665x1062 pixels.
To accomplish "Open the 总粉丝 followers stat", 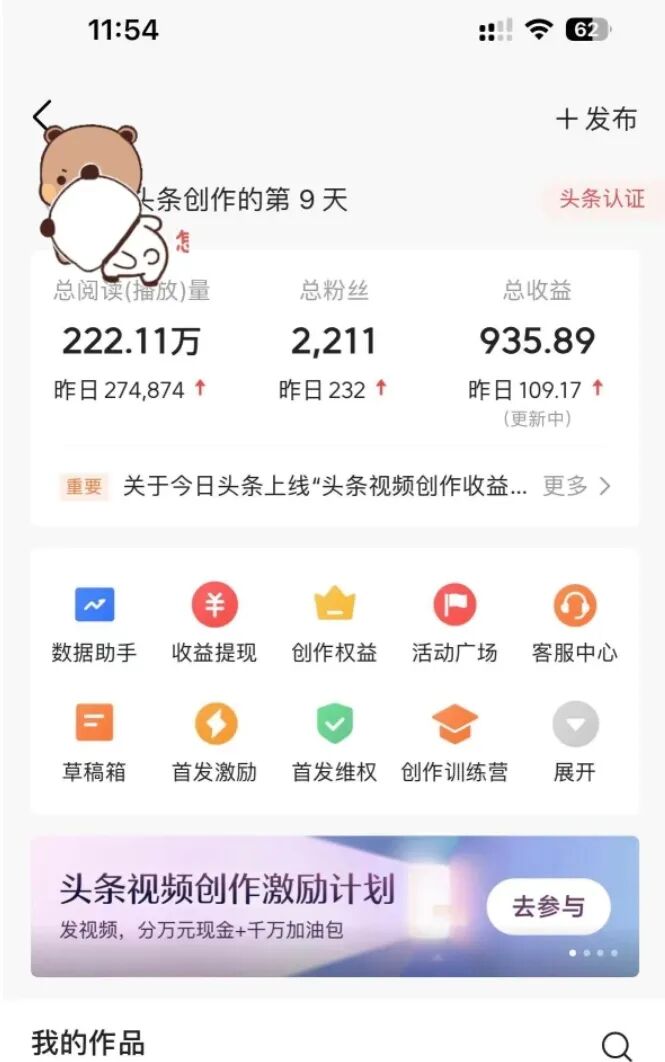I will coord(334,342).
